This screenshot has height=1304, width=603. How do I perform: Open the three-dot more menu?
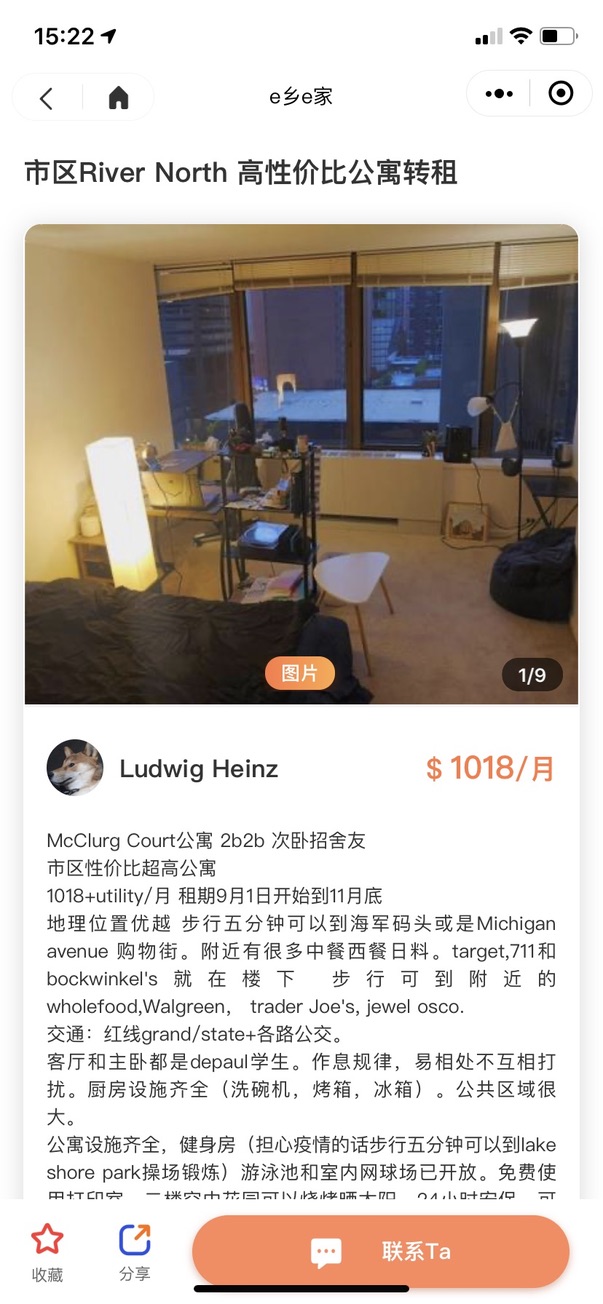click(498, 94)
